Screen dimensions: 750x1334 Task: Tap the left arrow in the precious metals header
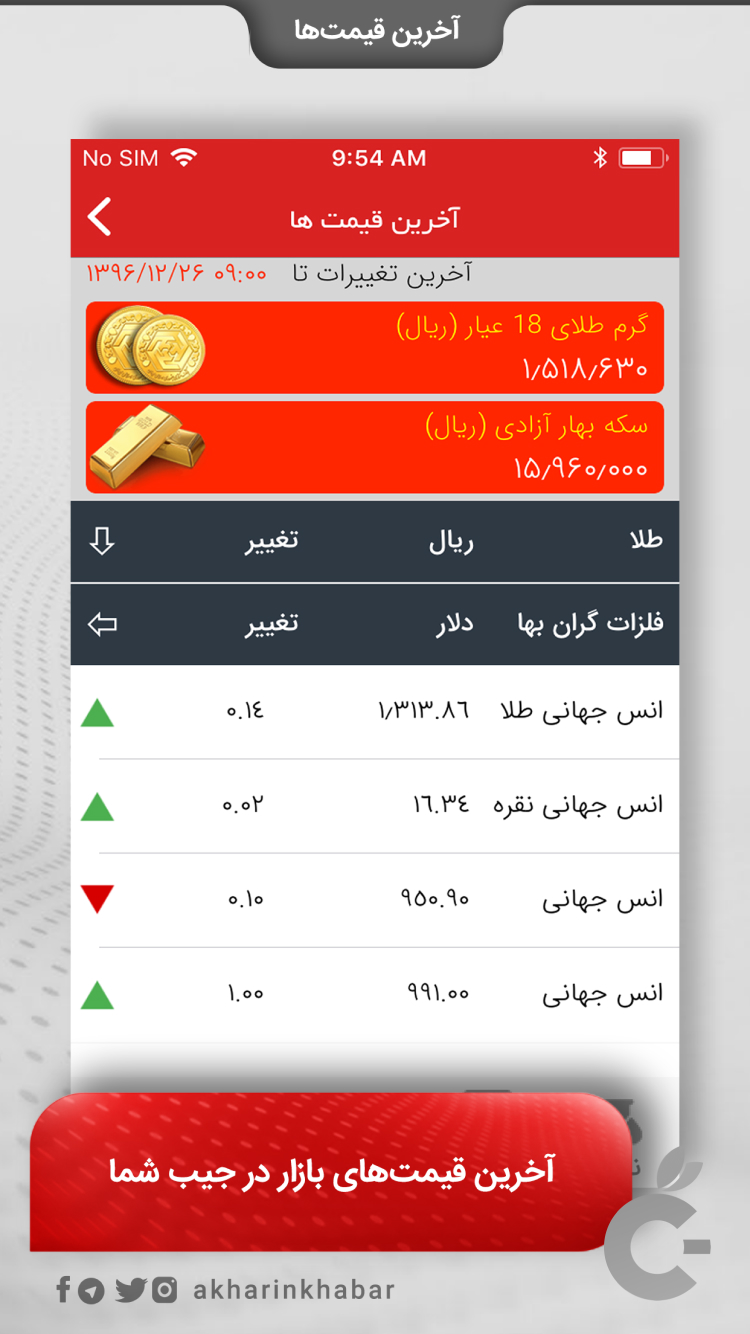[100, 623]
